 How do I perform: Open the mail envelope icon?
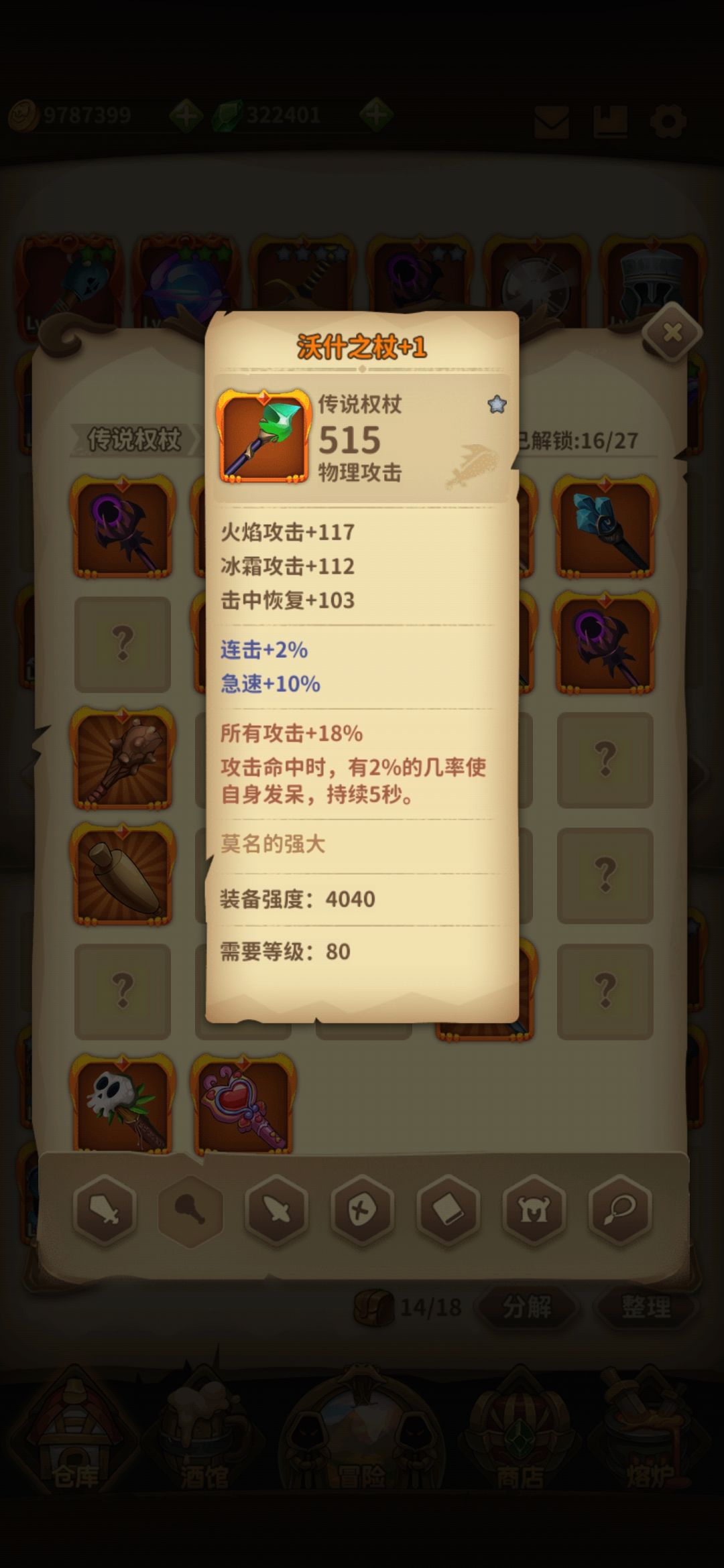tap(552, 121)
